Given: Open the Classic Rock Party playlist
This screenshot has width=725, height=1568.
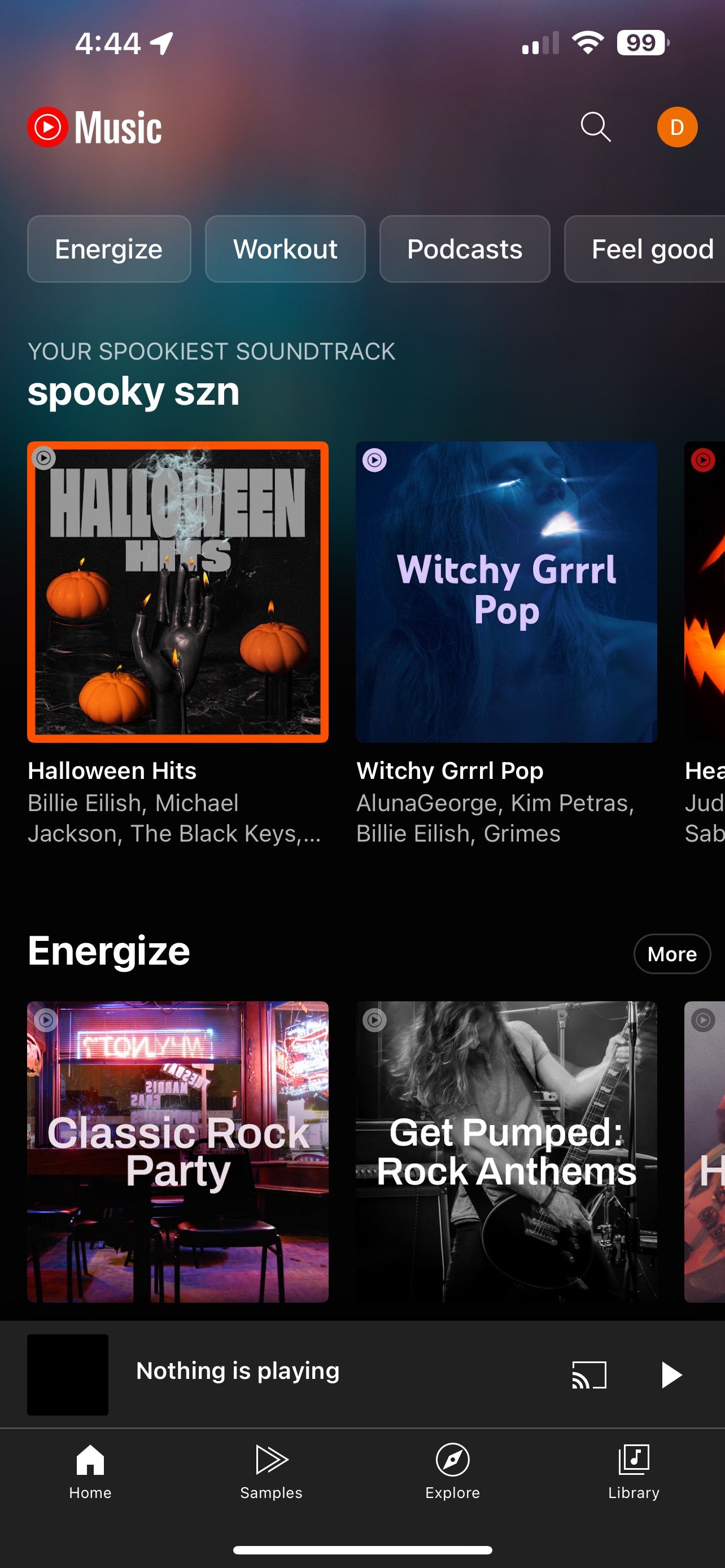Looking at the screenshot, I should 178,1151.
